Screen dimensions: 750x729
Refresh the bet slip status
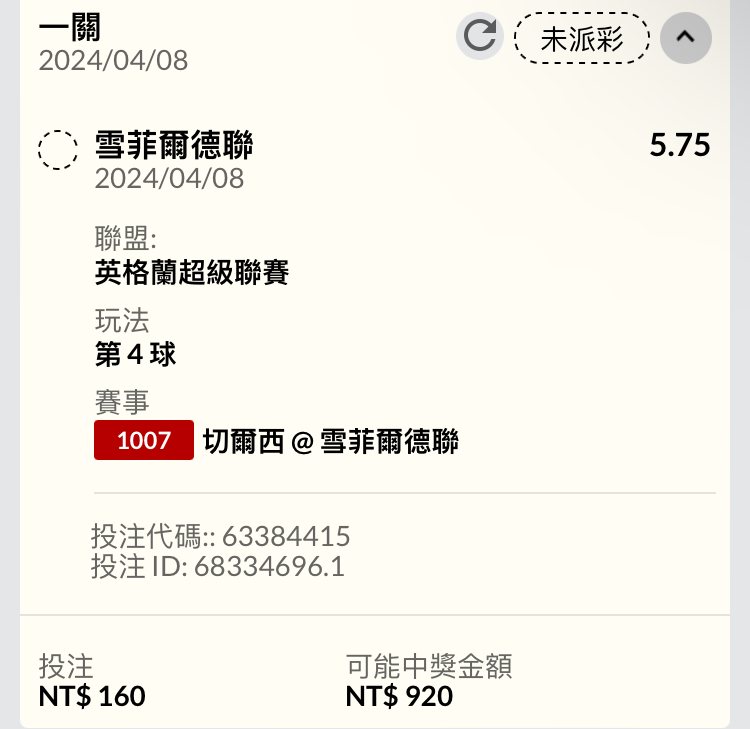pos(480,38)
